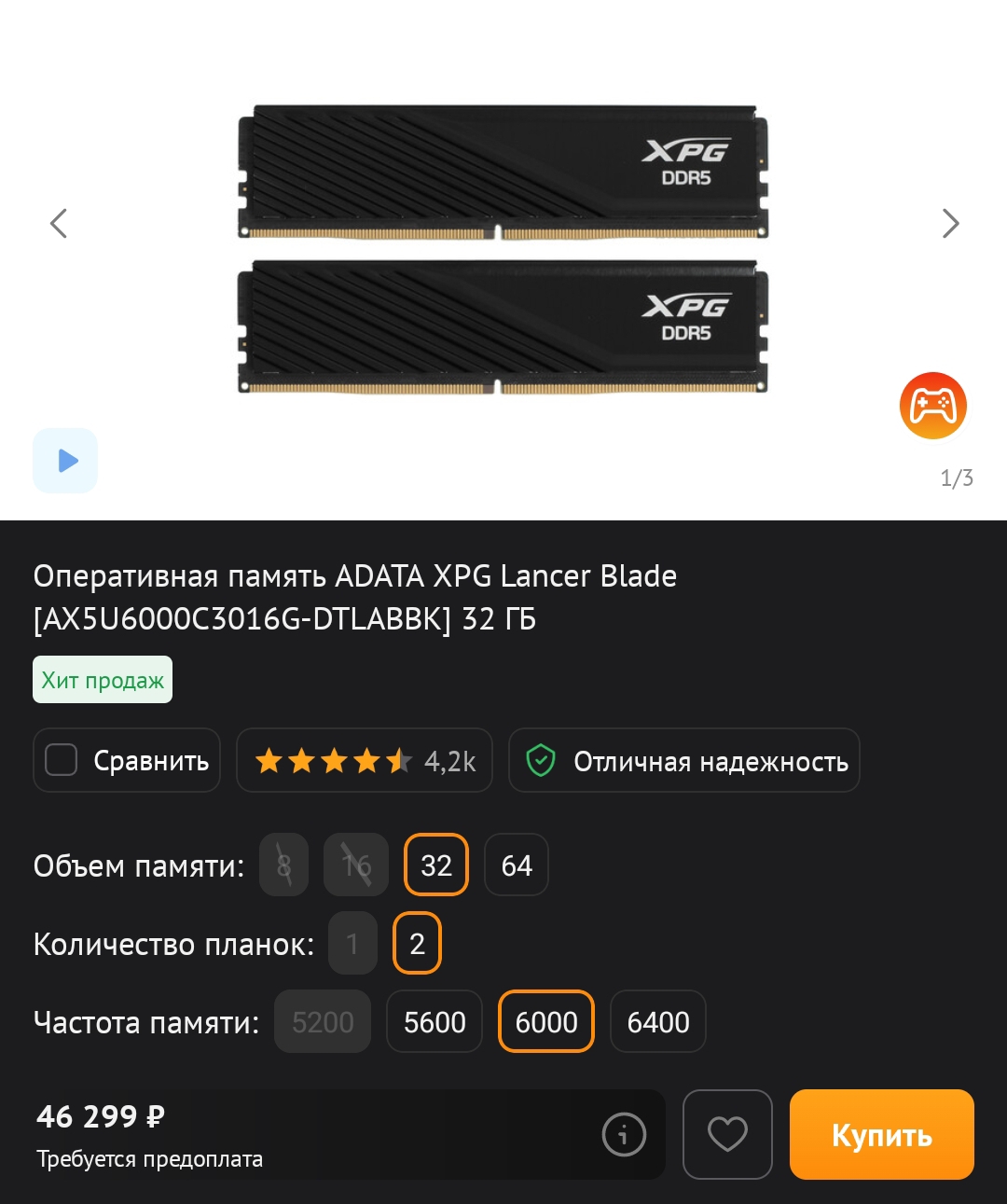
Task: Open the main product image
Action: tap(504, 252)
